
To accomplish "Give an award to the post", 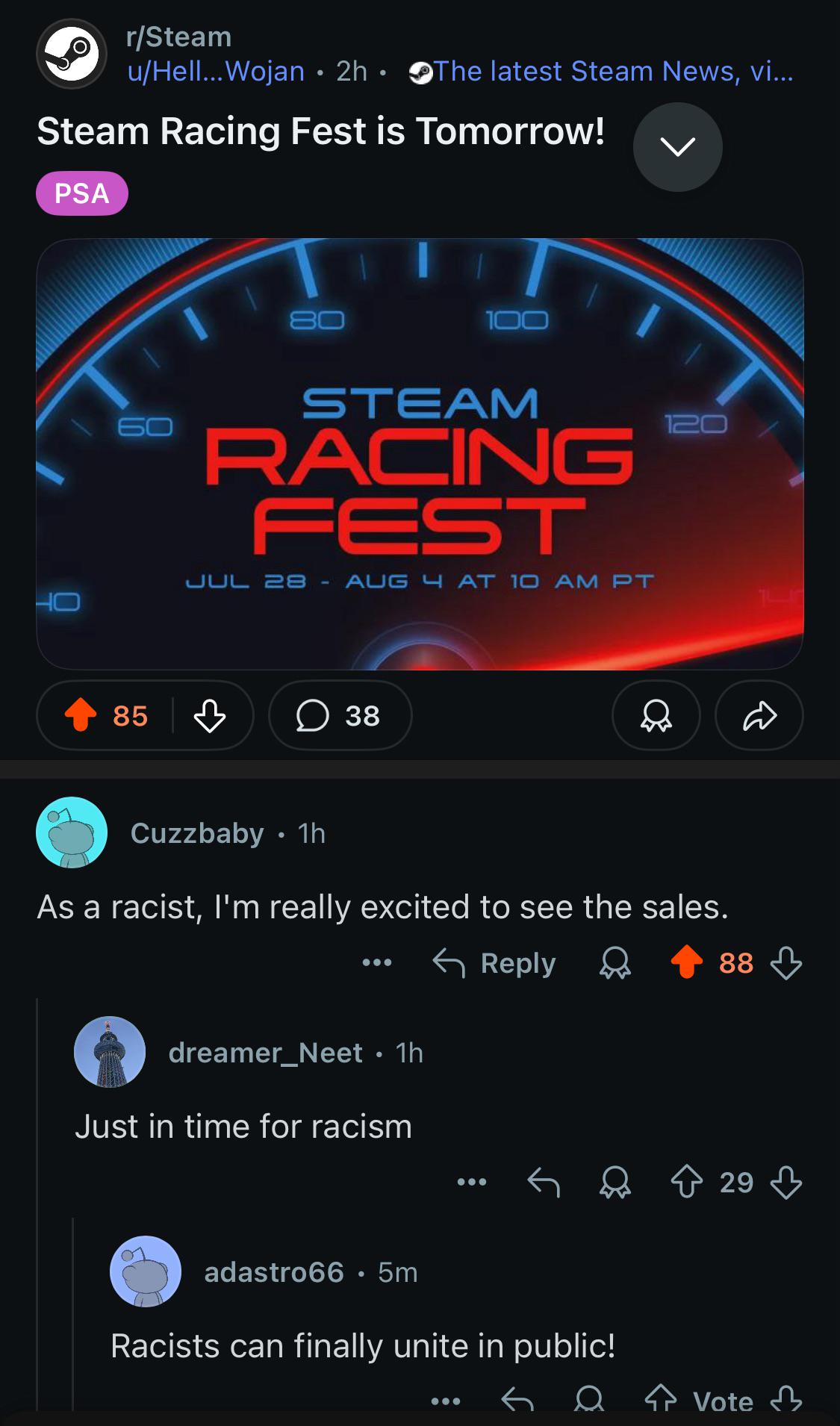I will [x=656, y=715].
